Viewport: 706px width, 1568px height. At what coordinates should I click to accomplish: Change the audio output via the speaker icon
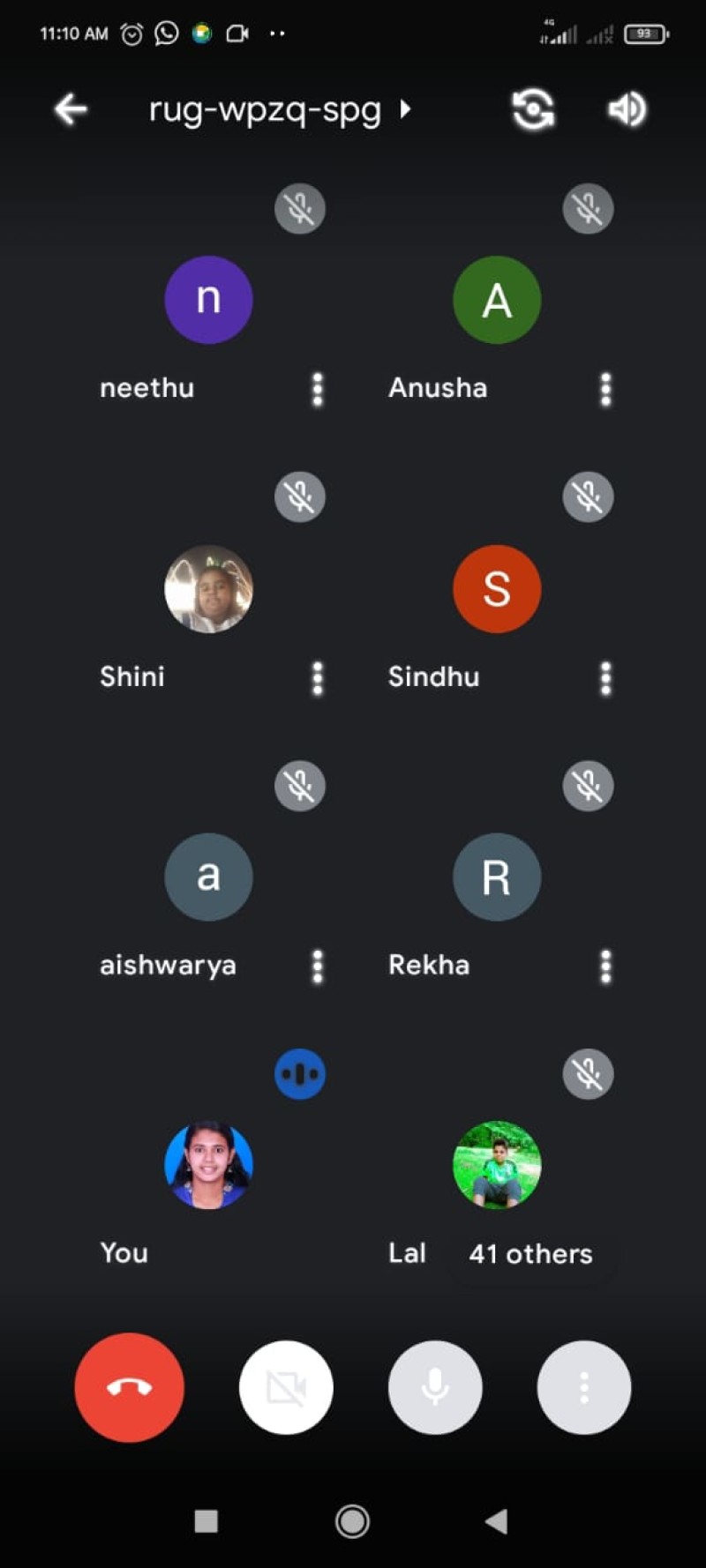click(x=627, y=109)
